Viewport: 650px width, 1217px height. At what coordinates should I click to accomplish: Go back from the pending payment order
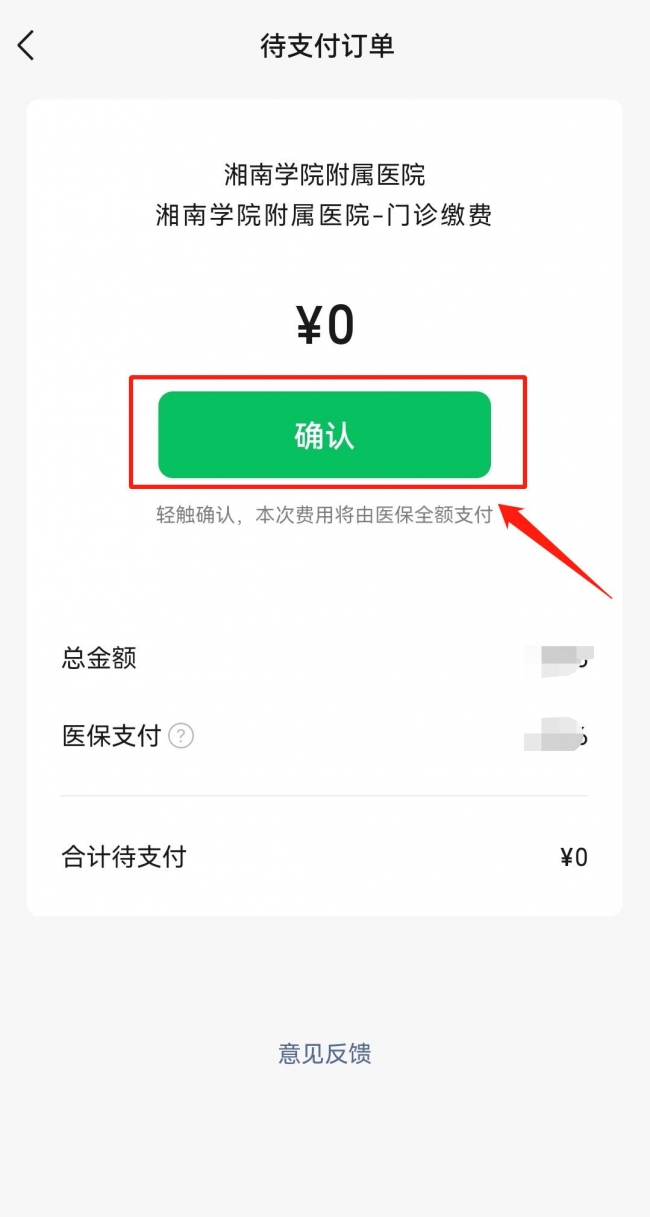27,45
